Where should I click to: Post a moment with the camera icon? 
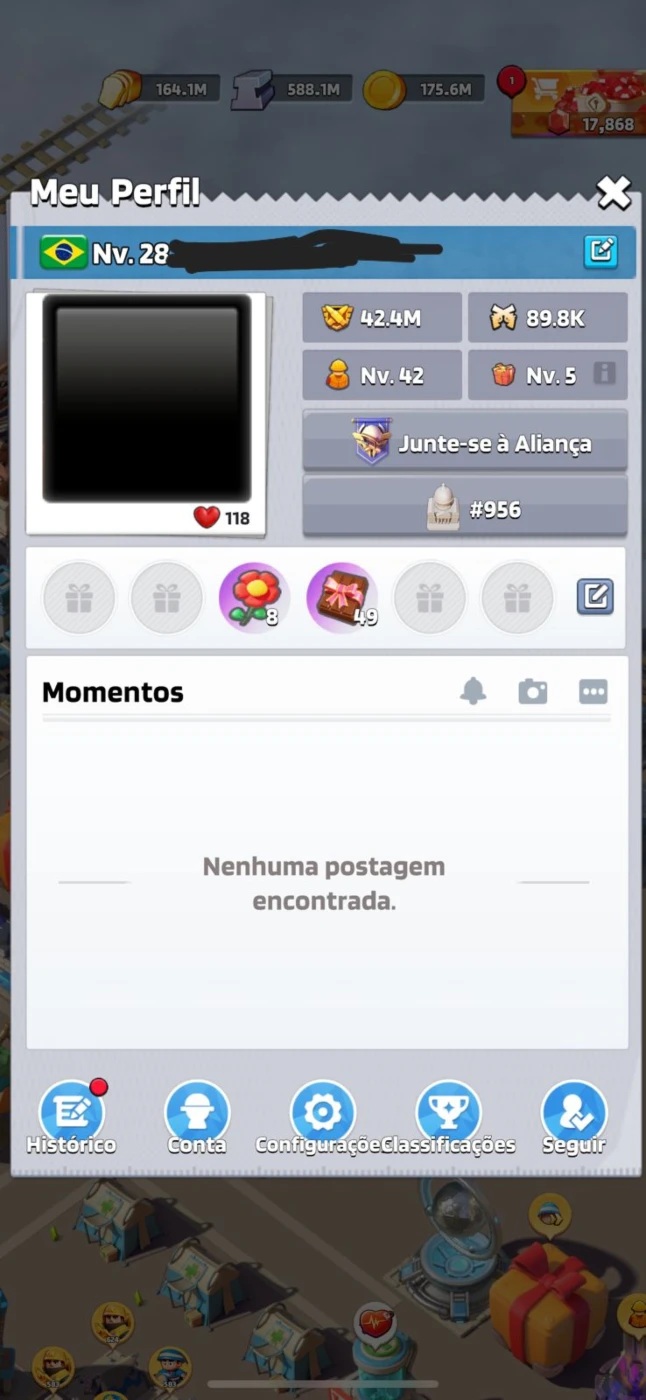(x=532, y=691)
